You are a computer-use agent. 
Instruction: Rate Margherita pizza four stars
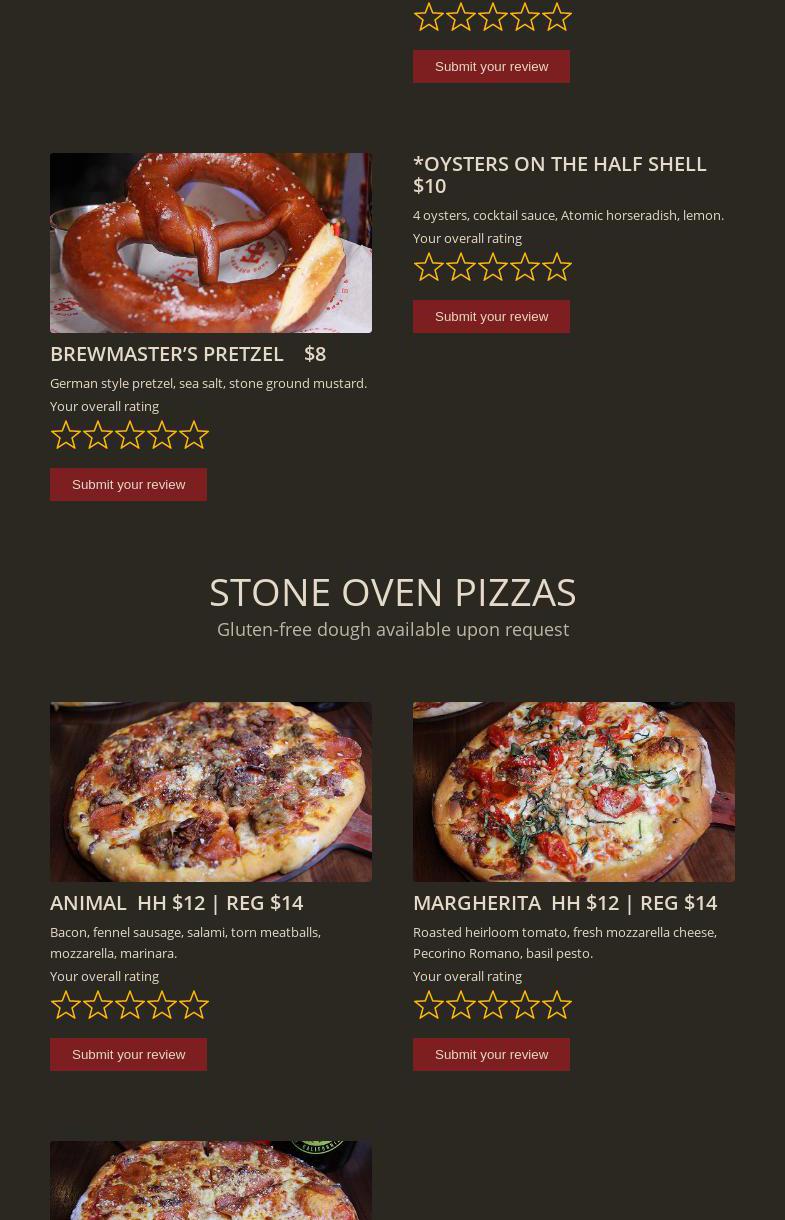(524, 1005)
